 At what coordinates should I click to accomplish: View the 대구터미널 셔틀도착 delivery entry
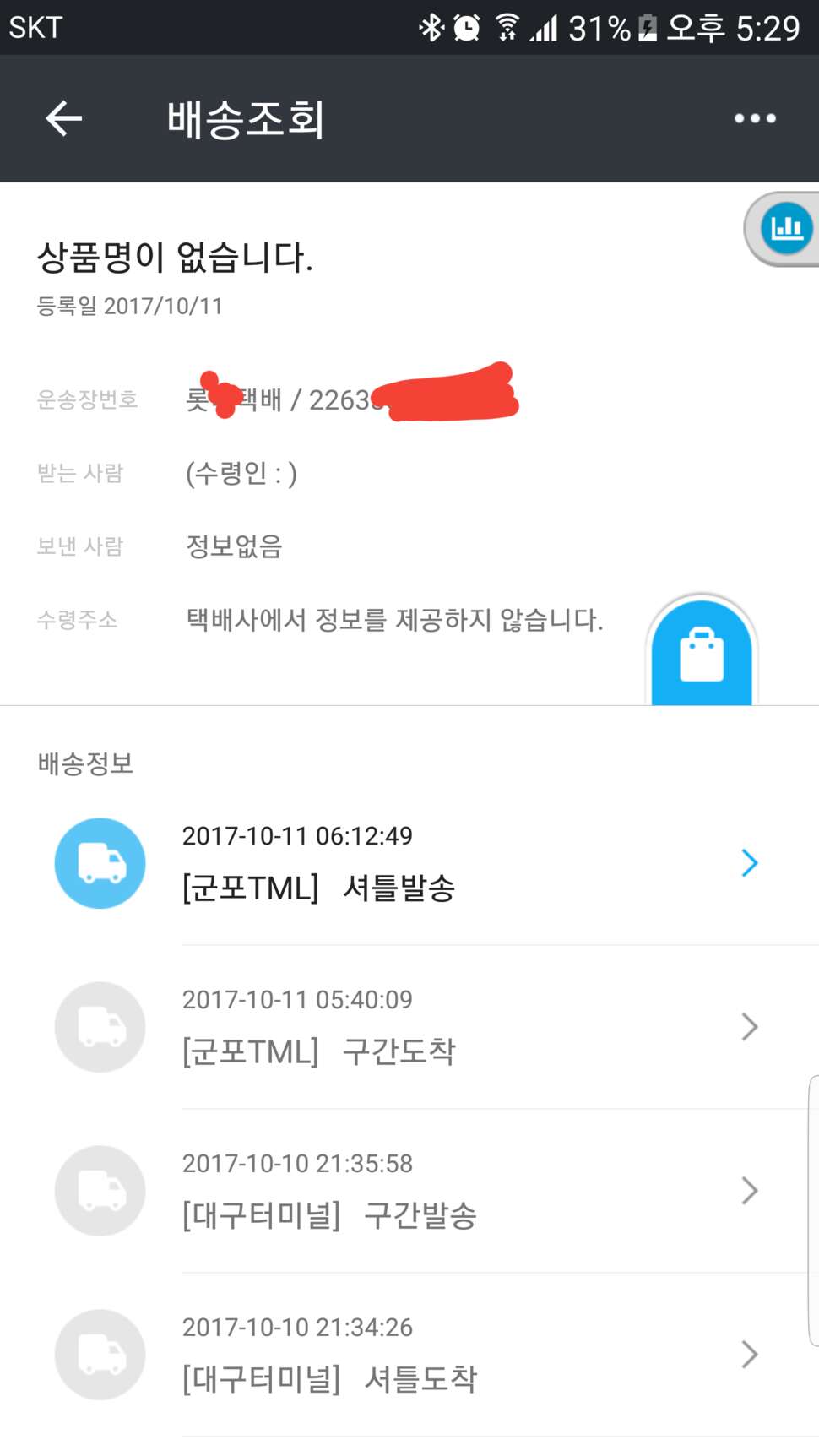point(409,1355)
